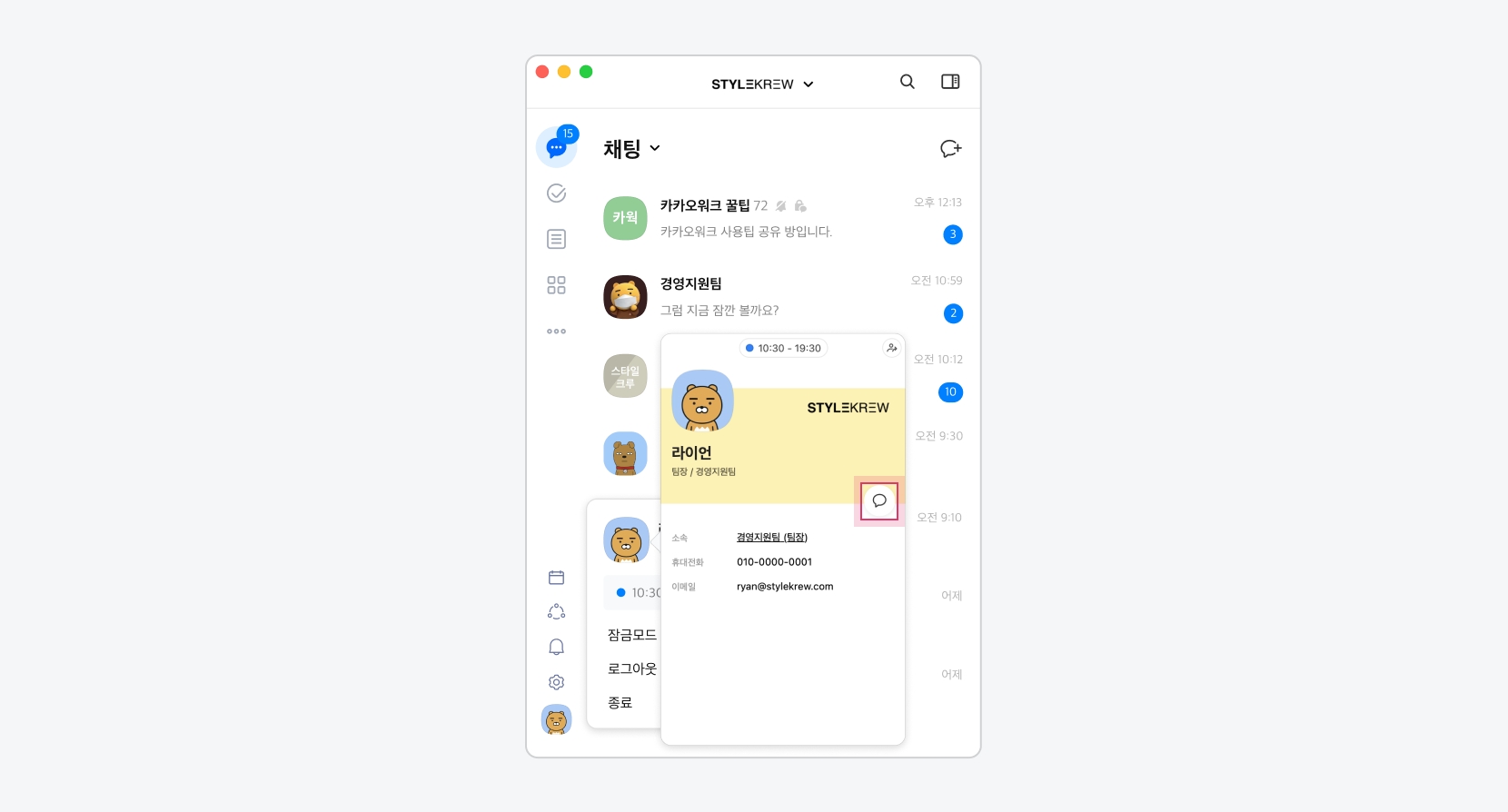The height and width of the screenshot is (812, 1508).
Task: Start a chat with 라이언 from the profile card
Action: click(x=879, y=500)
